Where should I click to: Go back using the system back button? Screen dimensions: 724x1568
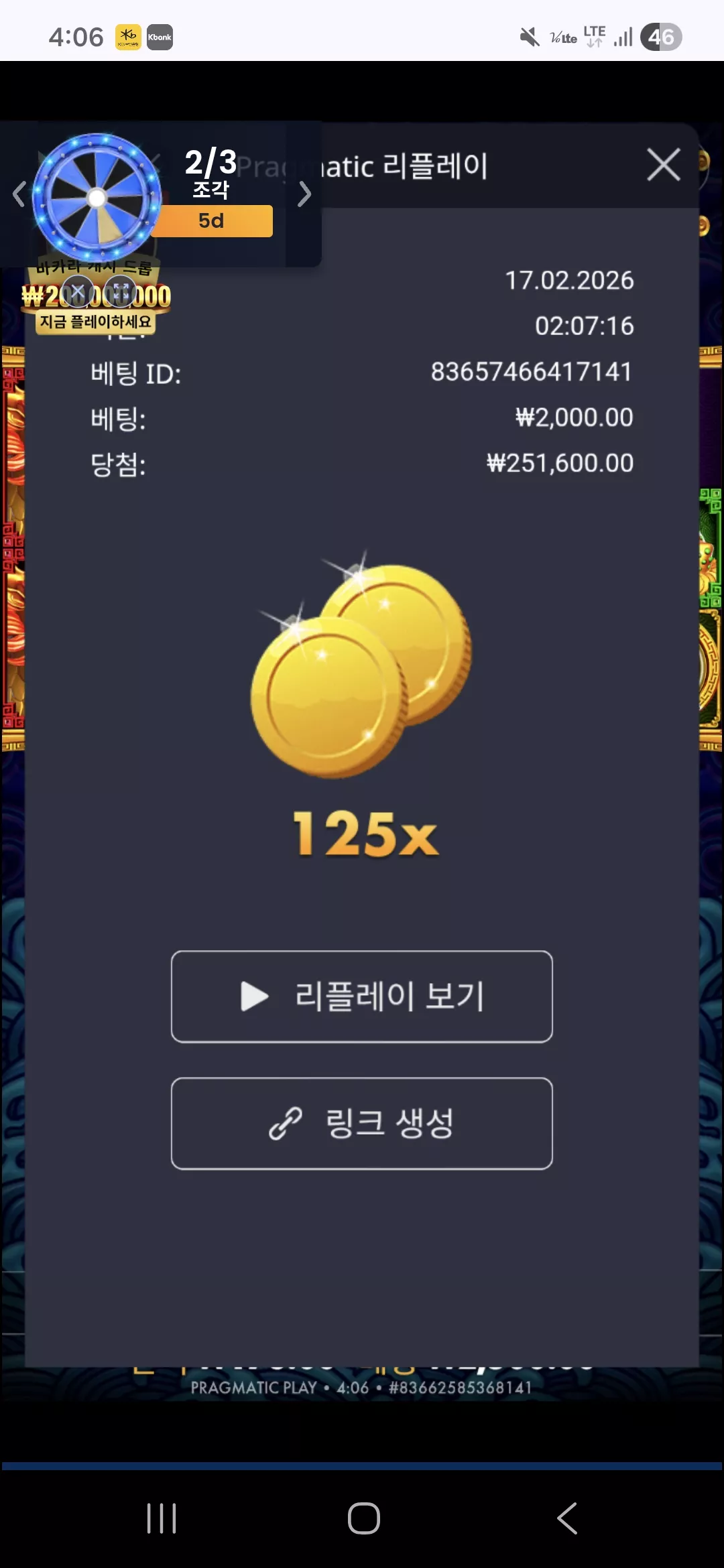(567, 1518)
